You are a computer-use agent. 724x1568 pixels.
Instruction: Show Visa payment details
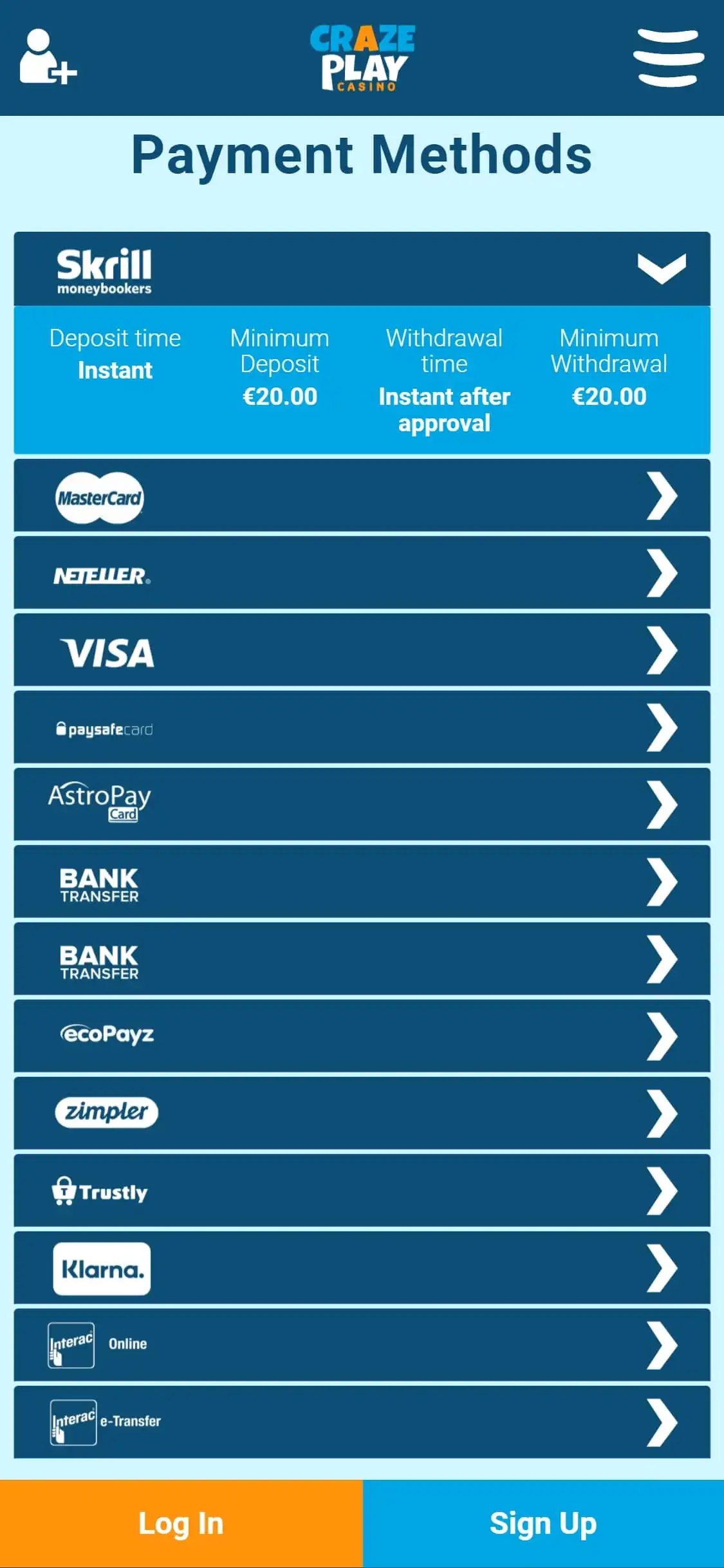click(662, 650)
